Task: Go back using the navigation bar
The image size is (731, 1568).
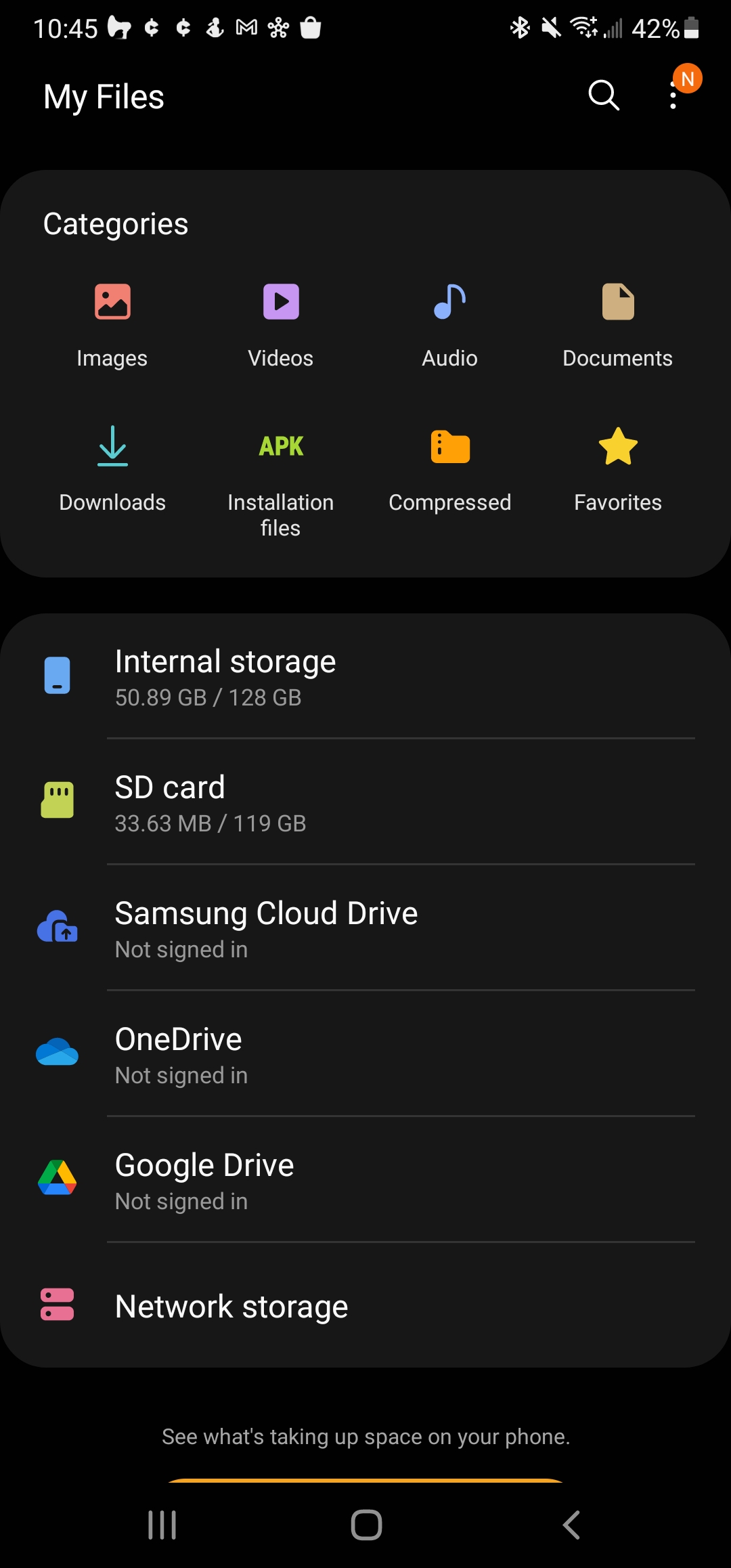Action: tap(571, 1525)
